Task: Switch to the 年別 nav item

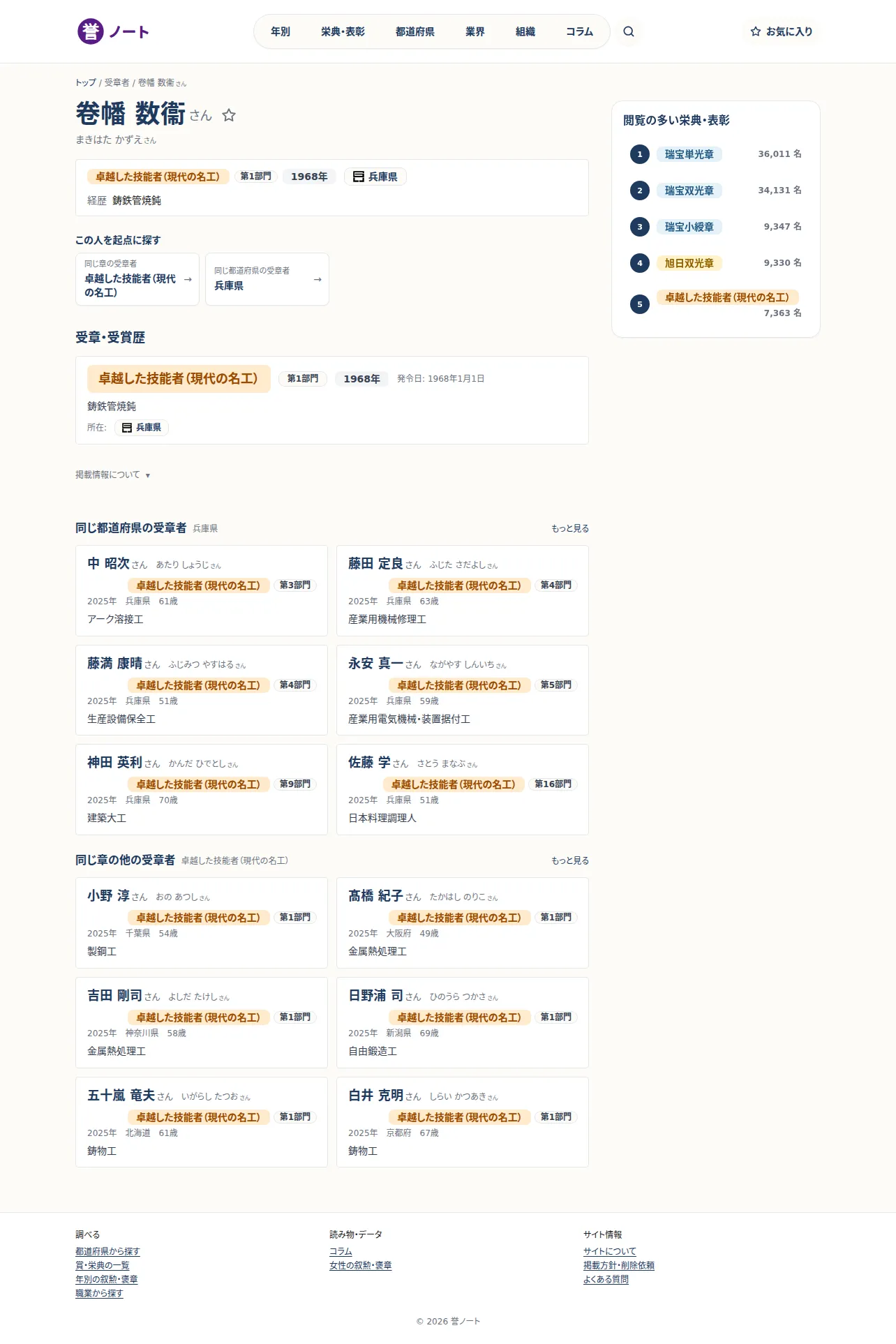Action: click(x=281, y=31)
